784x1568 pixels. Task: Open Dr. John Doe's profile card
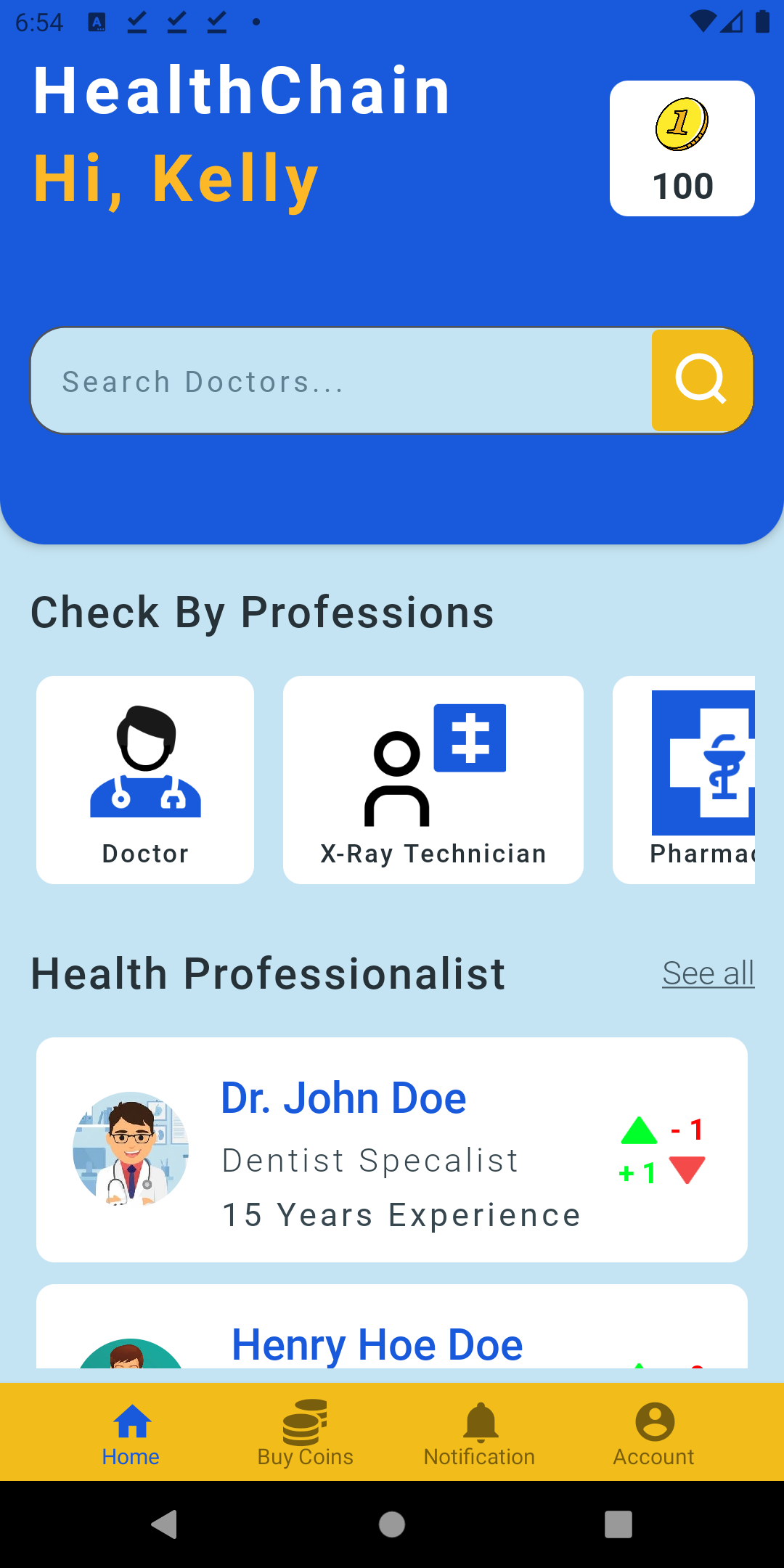[x=392, y=1150]
